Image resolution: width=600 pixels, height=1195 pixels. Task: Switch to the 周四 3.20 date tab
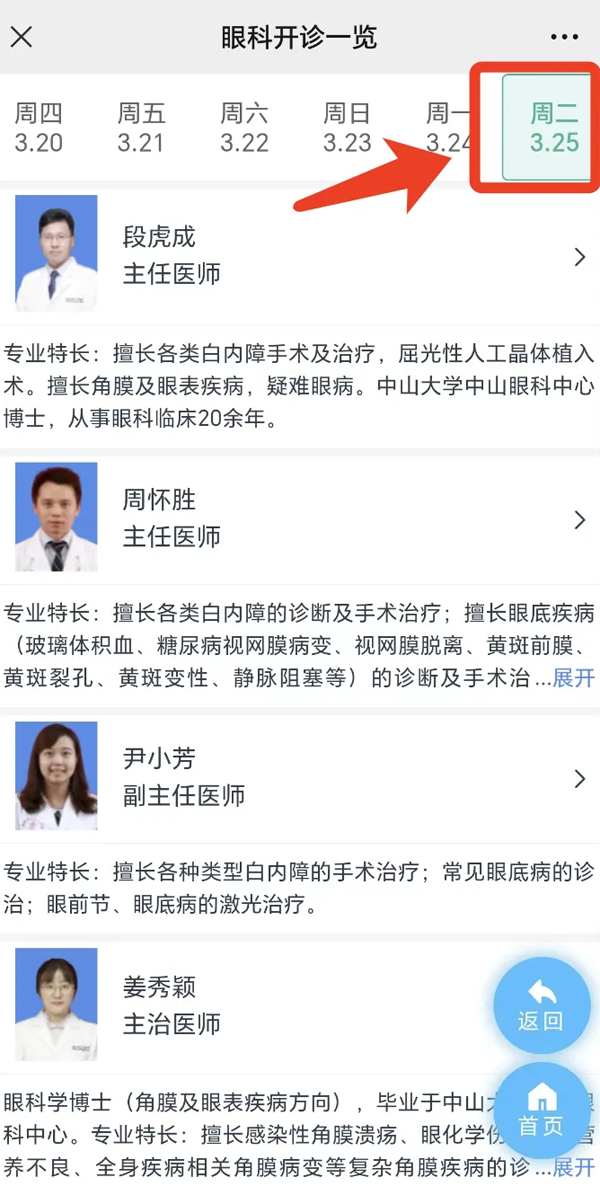coord(39,128)
